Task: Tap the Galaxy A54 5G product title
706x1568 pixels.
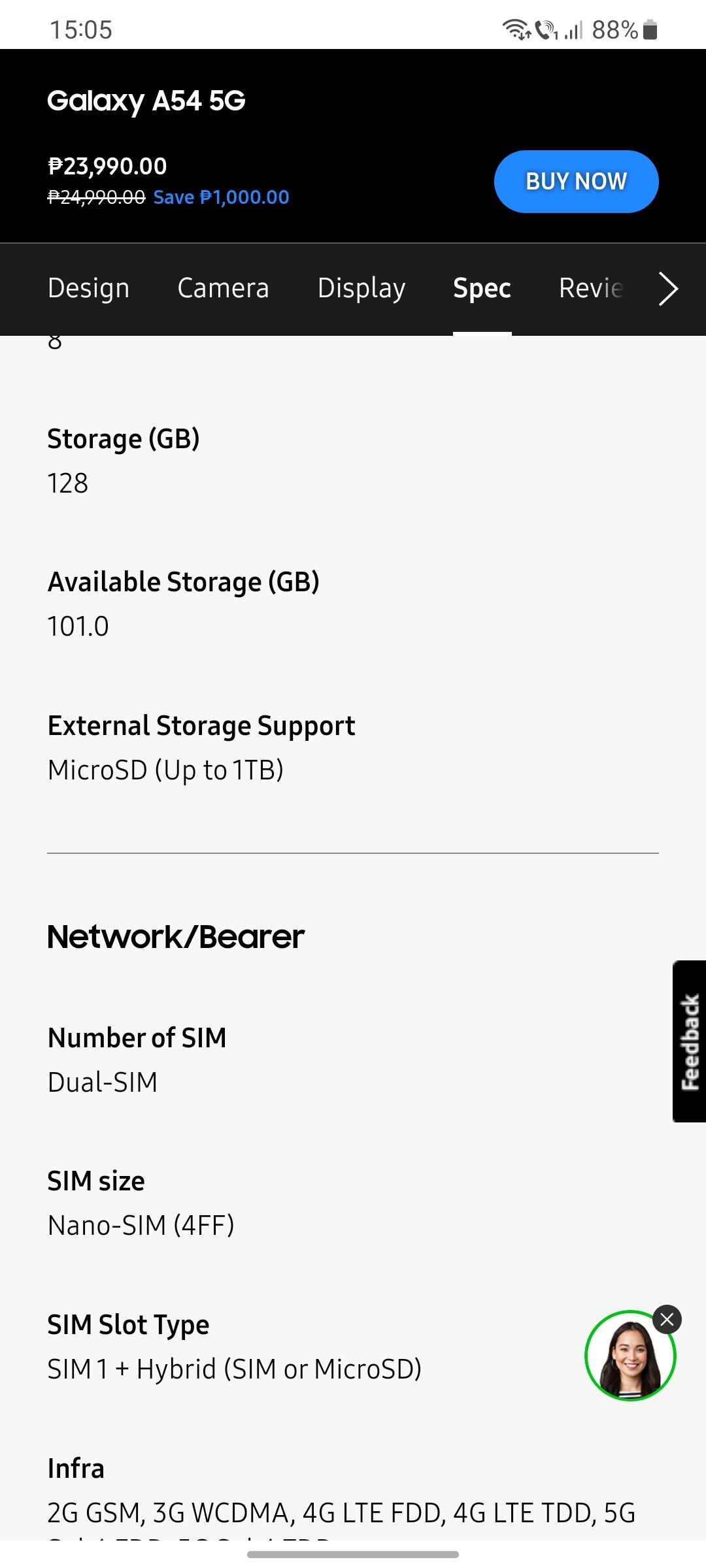Action: (146, 101)
